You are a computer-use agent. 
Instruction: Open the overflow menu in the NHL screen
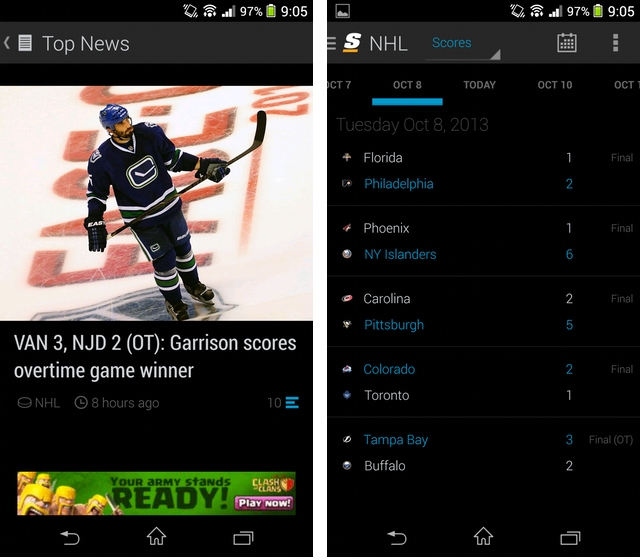[x=615, y=43]
